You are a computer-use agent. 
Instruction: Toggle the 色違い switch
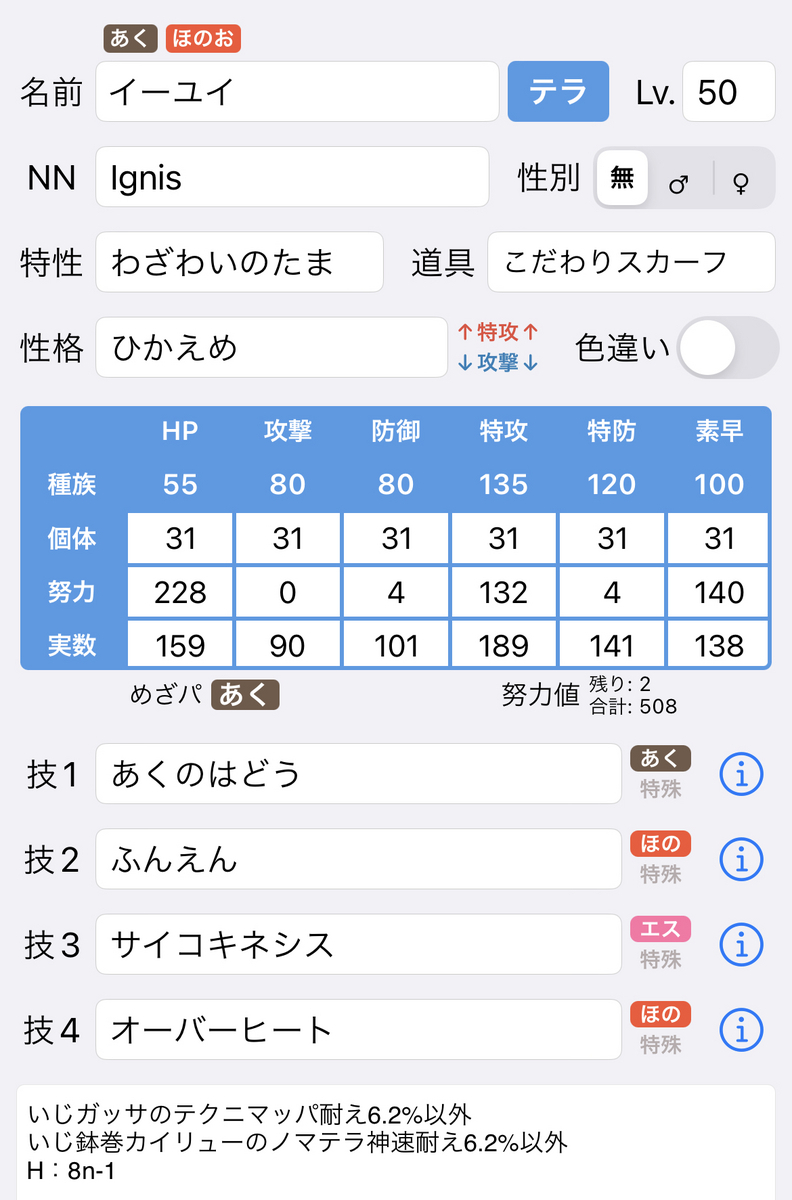tap(728, 347)
